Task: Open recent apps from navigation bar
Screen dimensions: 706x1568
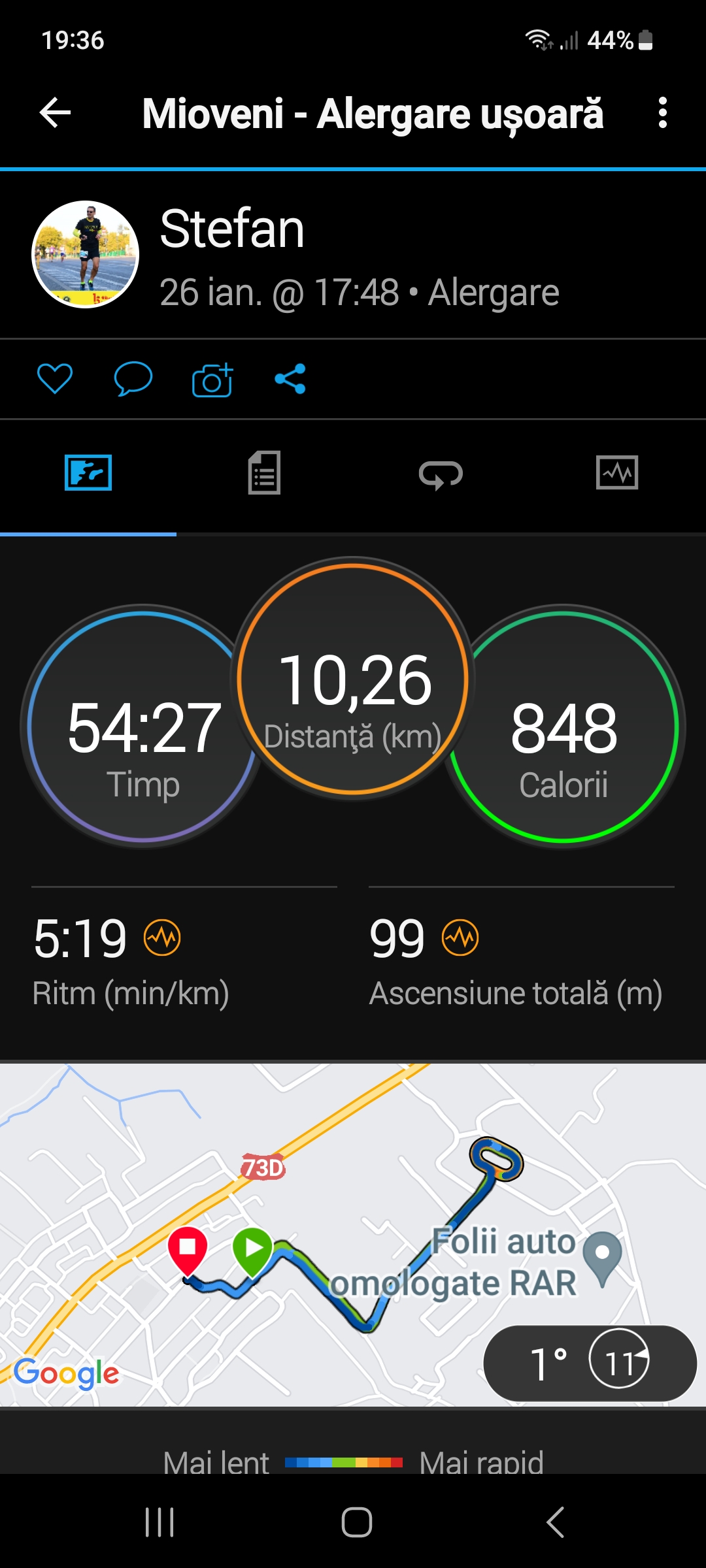Action: coord(160,1522)
